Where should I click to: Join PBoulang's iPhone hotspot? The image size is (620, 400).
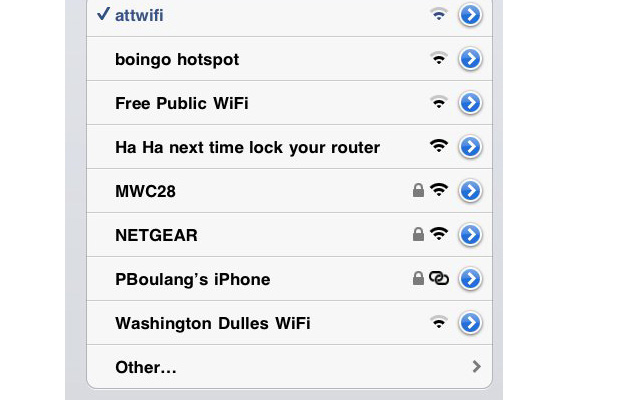point(192,279)
